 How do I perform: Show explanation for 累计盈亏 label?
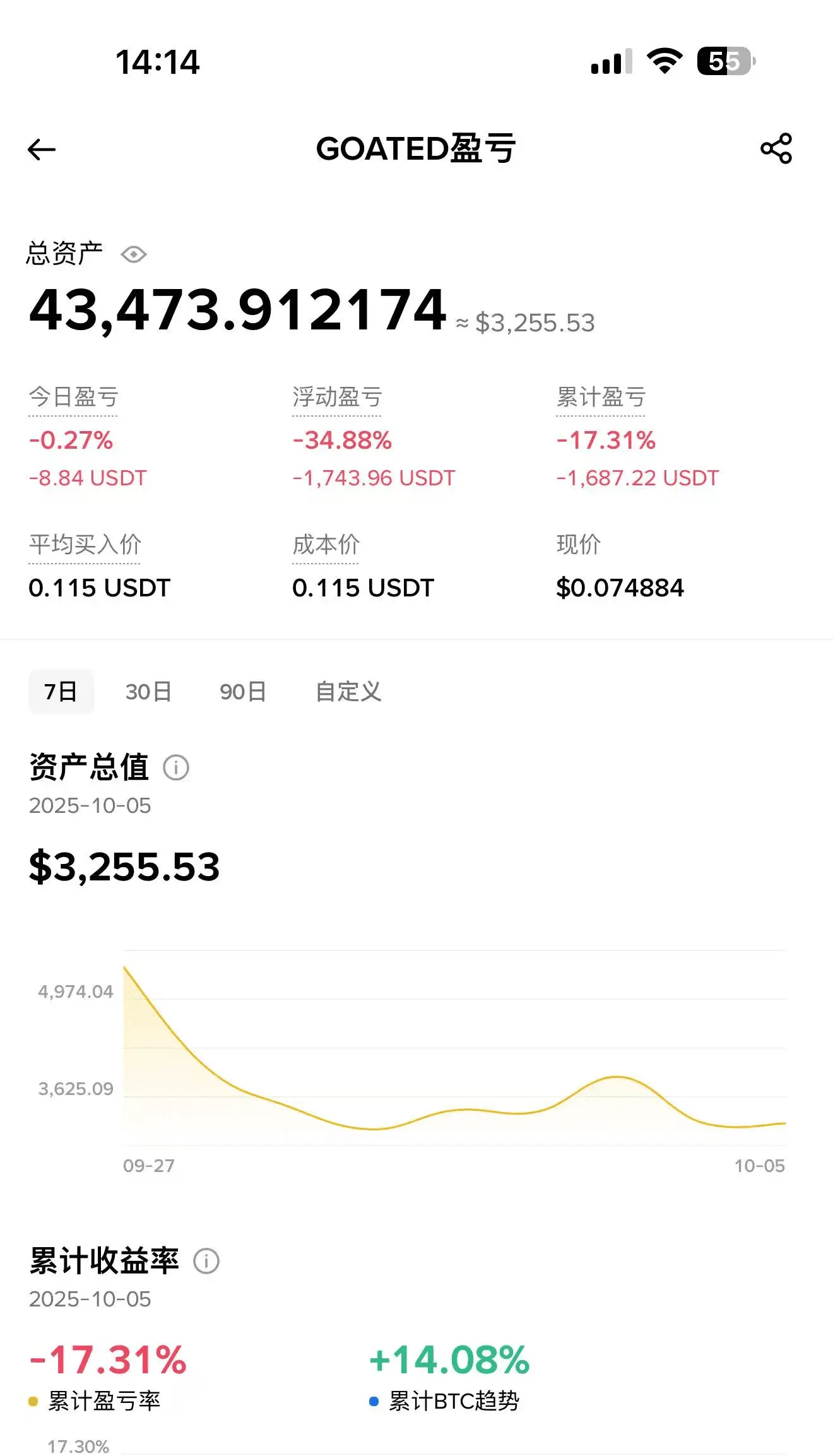(601, 398)
